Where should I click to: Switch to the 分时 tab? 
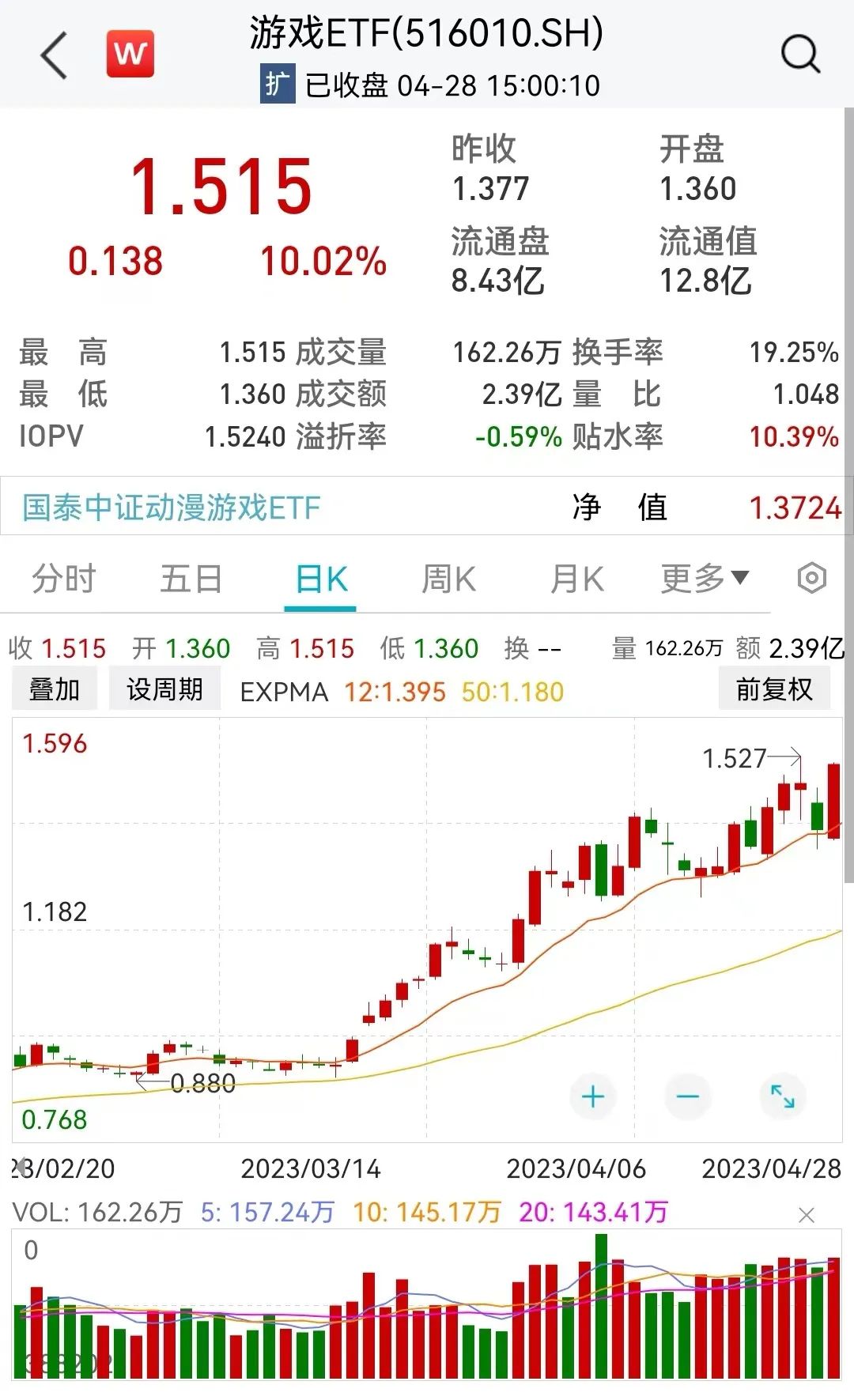(63, 579)
